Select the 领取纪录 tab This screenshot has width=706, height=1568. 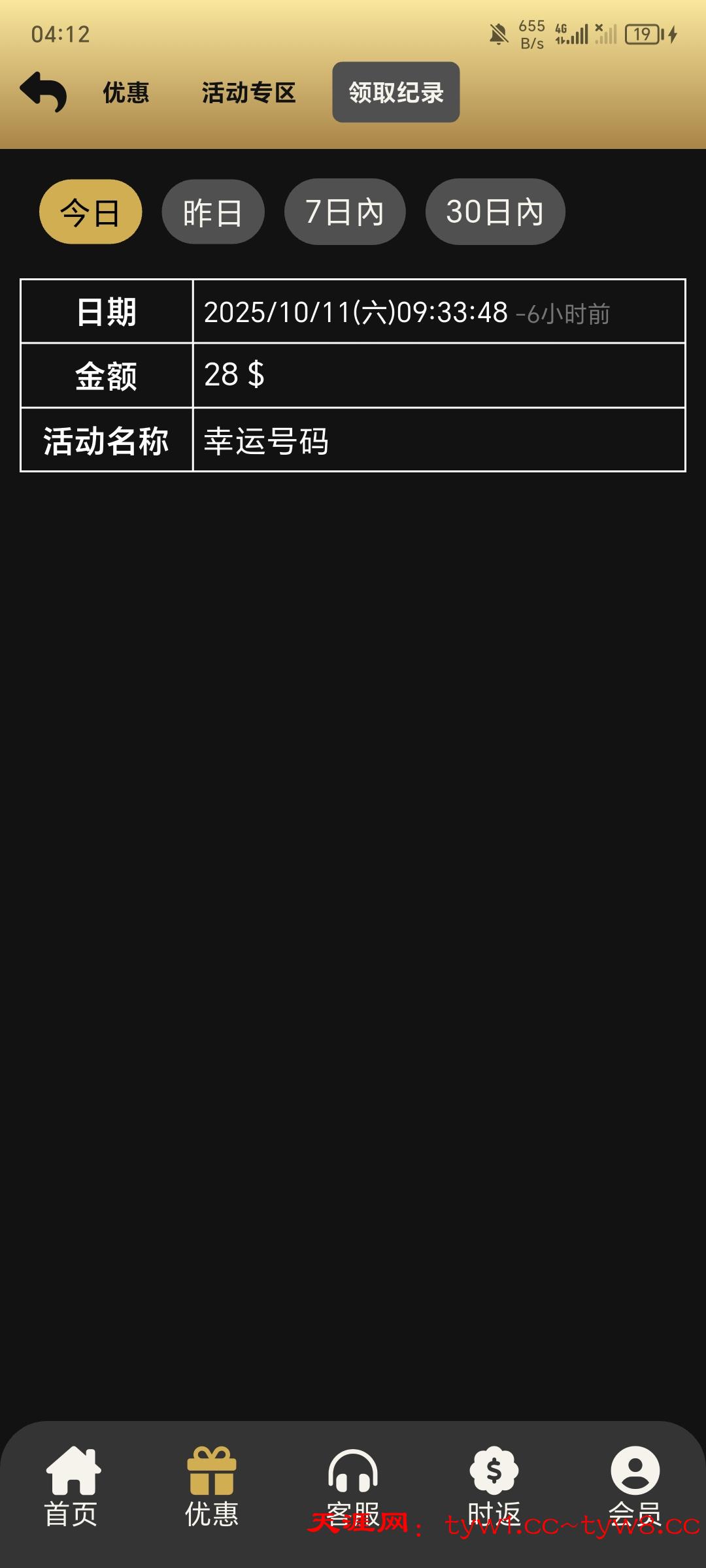pyautogui.click(x=395, y=93)
